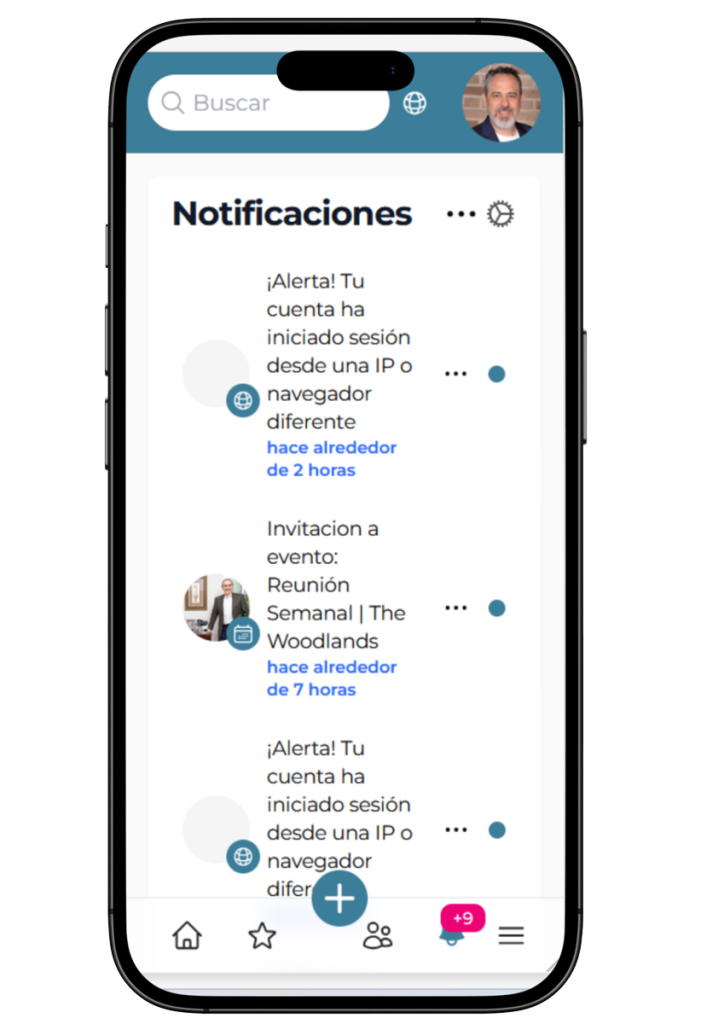This screenshot has width=701, height=1024.
Task: Open the globe icon beside the search bar
Action: pos(414,103)
